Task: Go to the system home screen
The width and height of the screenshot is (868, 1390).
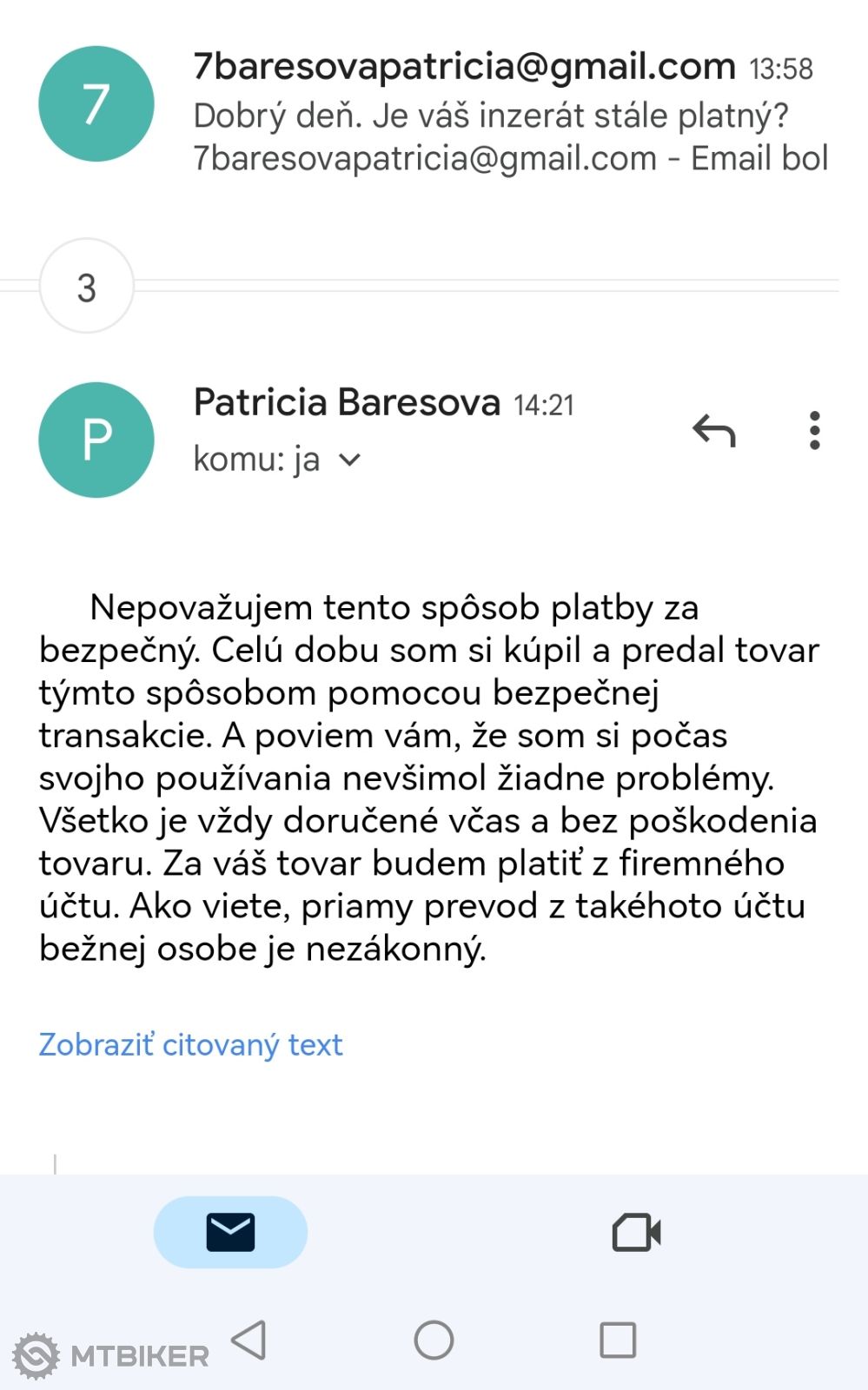Action: tap(434, 1340)
